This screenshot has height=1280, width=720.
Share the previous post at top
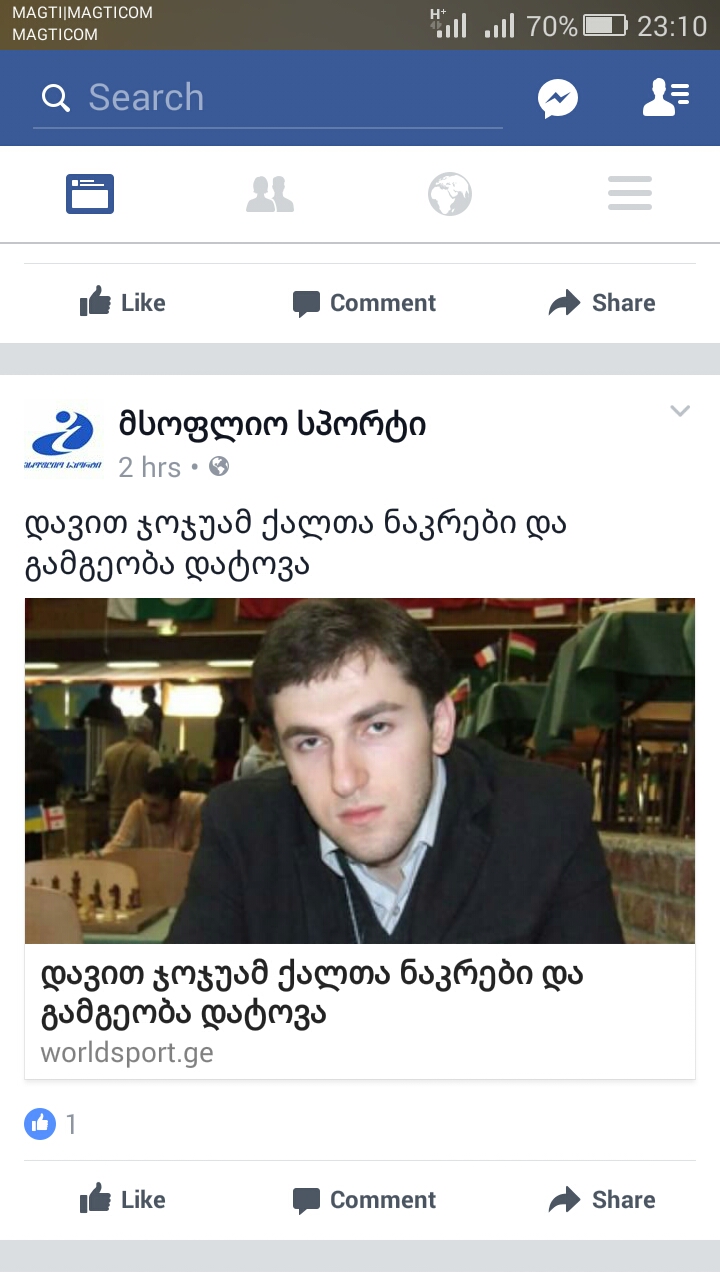tap(602, 303)
